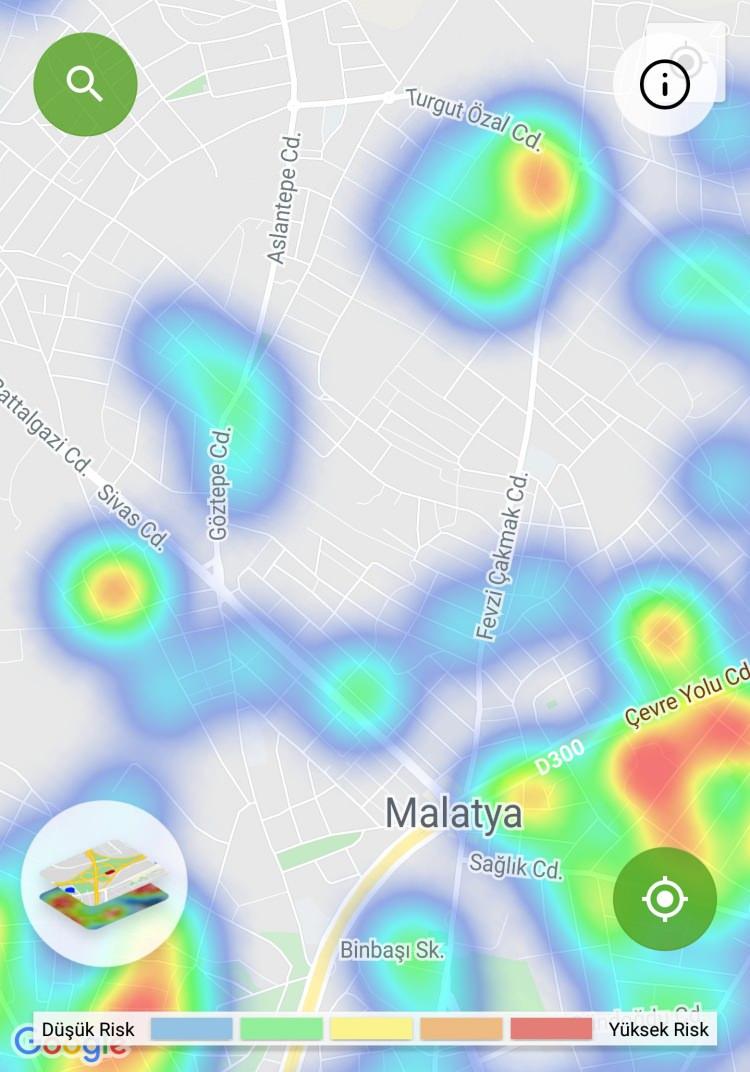
Task: Open the map layers selector
Action: click(x=103, y=883)
